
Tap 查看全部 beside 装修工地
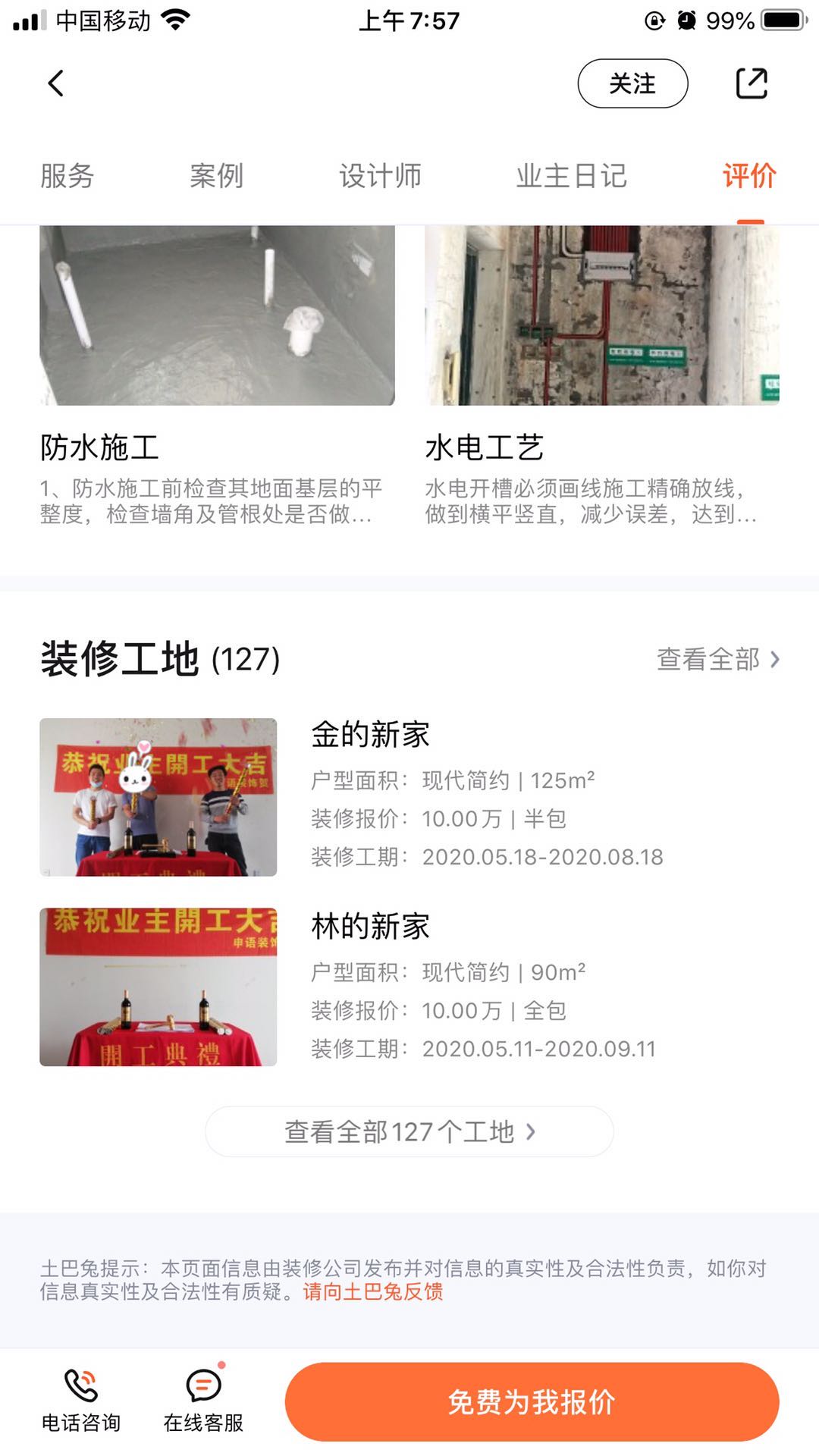click(717, 659)
